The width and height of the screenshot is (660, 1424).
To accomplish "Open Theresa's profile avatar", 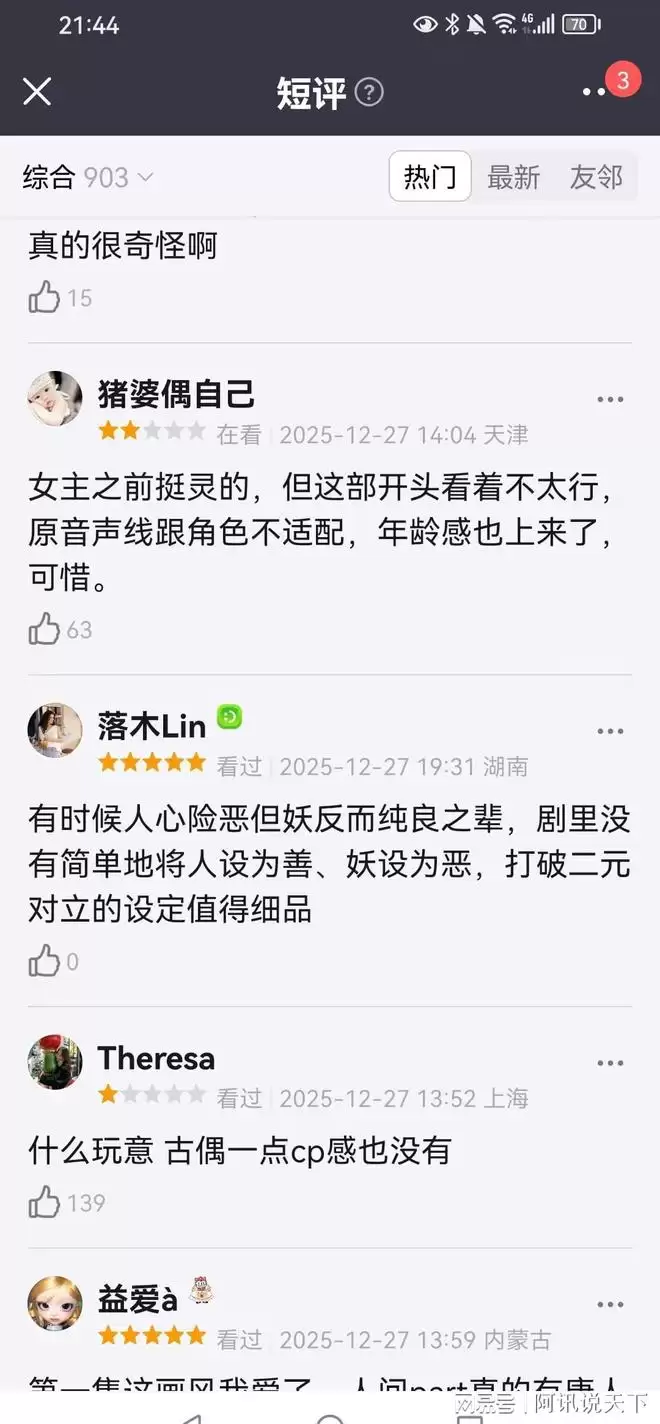I will [x=55, y=1062].
